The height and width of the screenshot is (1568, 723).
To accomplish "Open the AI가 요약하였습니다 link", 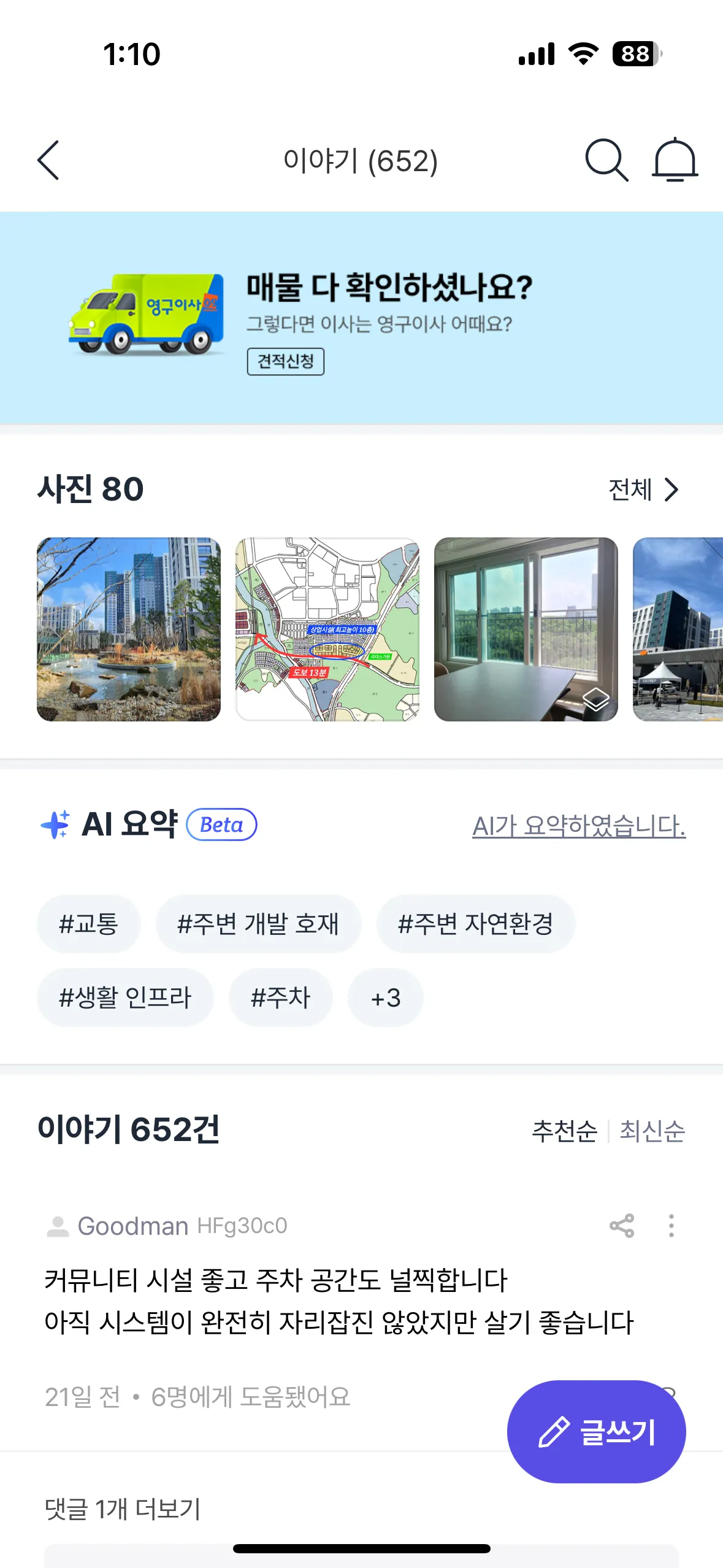I will [x=578, y=826].
